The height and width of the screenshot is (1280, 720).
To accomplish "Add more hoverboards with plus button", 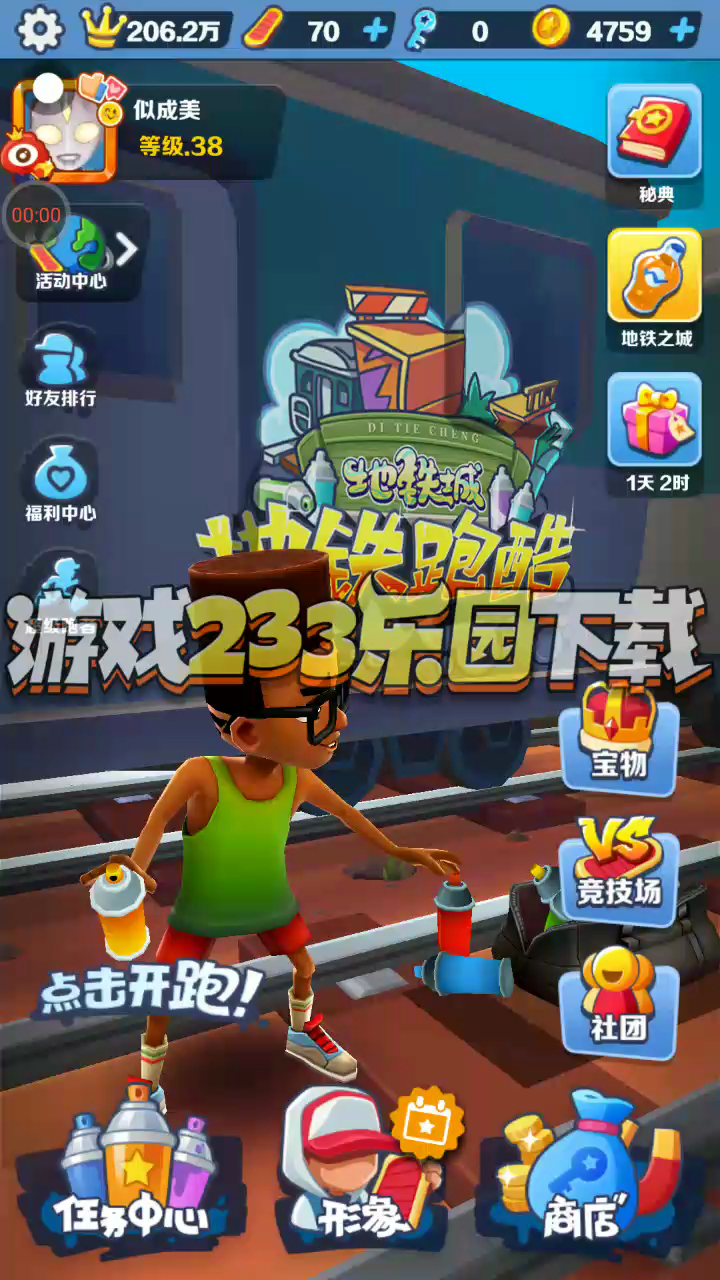I will click(x=376, y=31).
